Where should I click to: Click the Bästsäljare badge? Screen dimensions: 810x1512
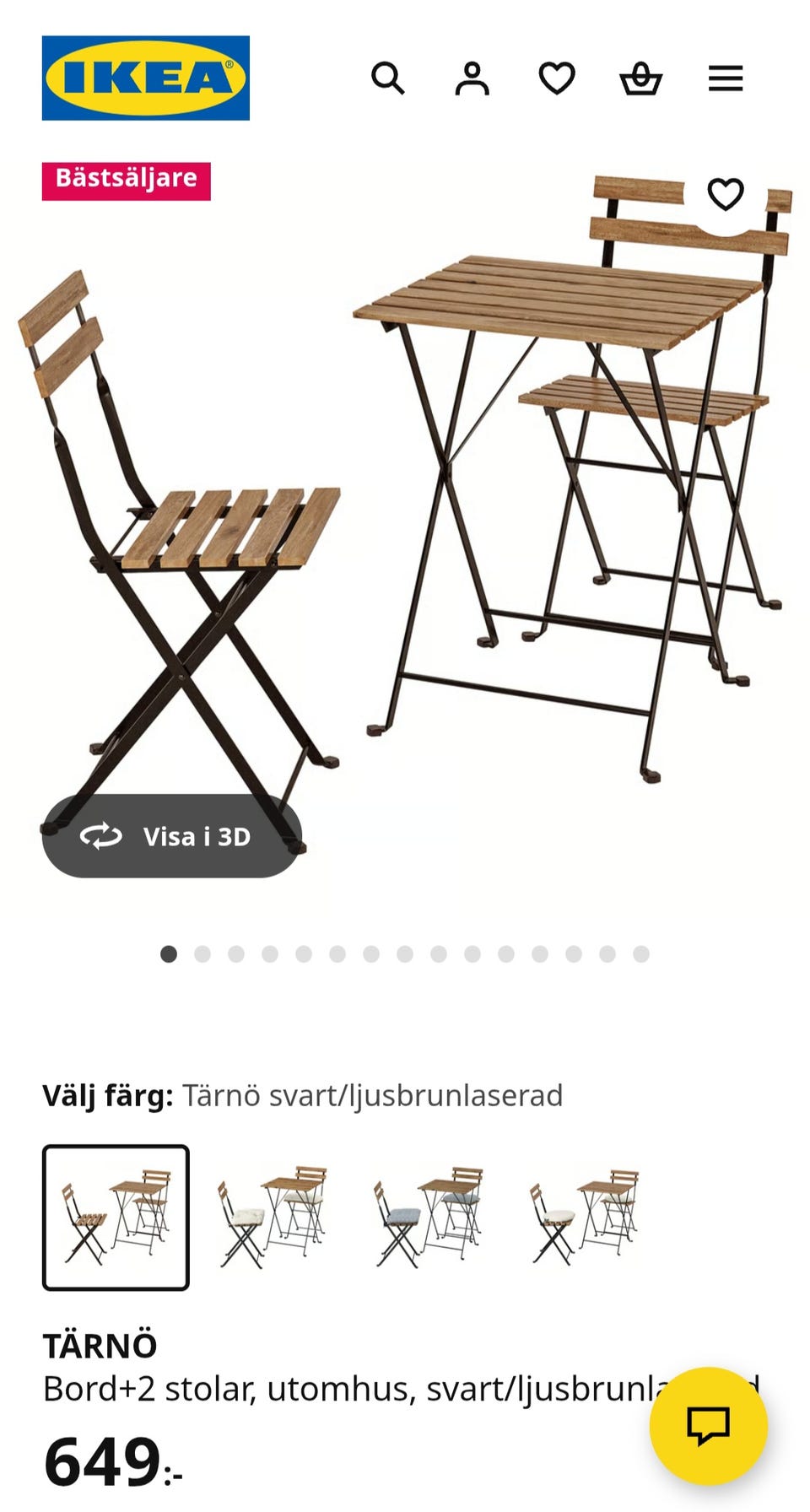tap(128, 178)
